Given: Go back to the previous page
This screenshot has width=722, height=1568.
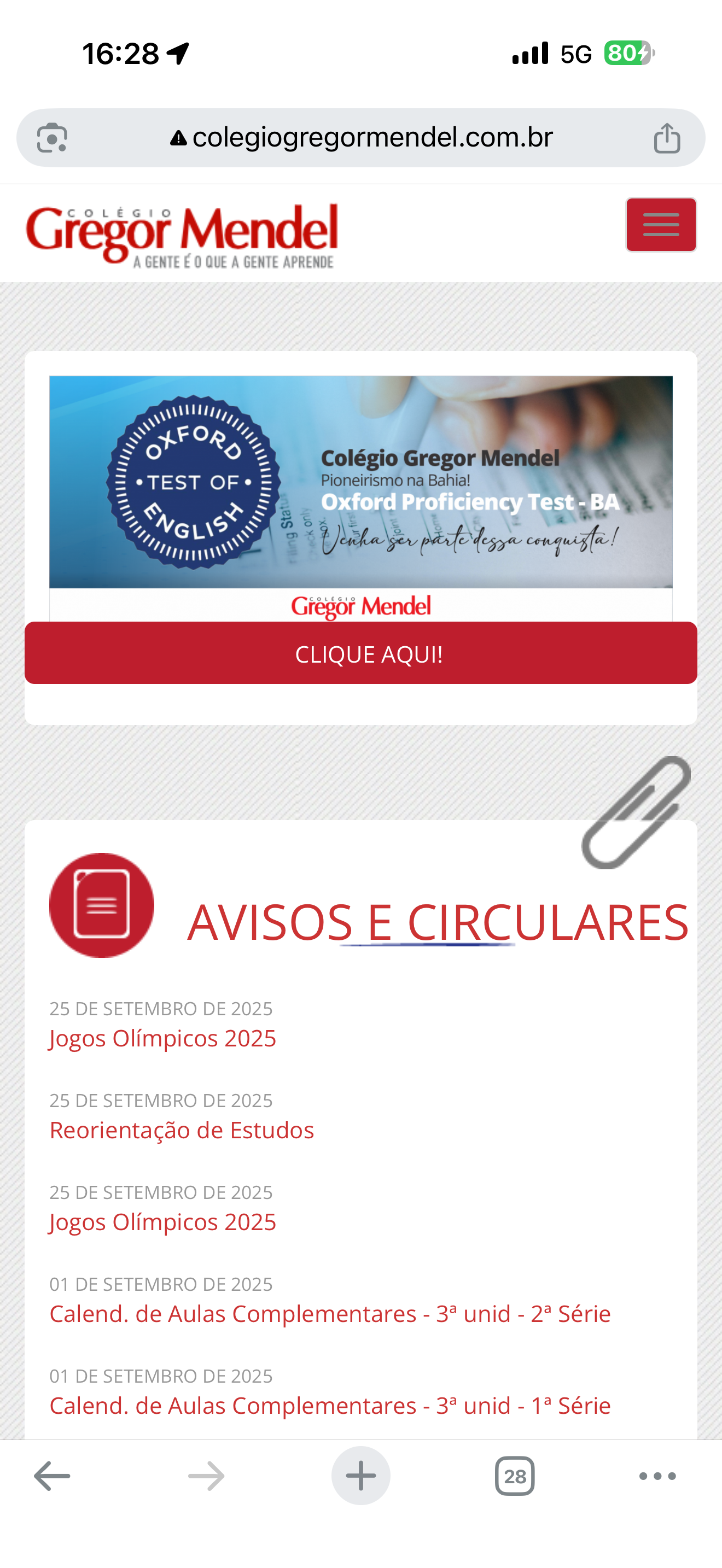Looking at the screenshot, I should coord(52,1476).
